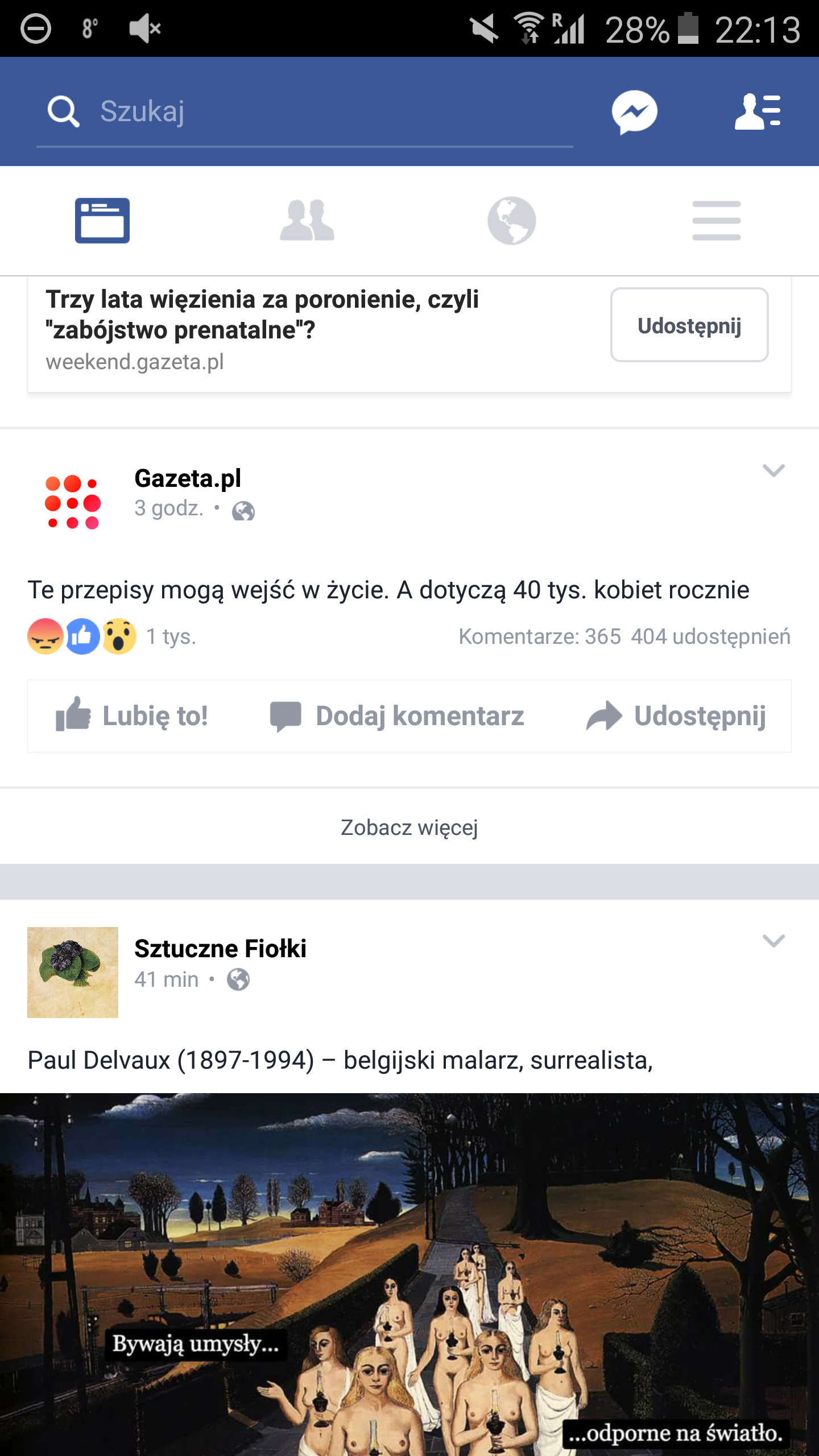Expand options arrow on Sztuczne Fiołki post
819x1456 pixels.
(x=773, y=940)
